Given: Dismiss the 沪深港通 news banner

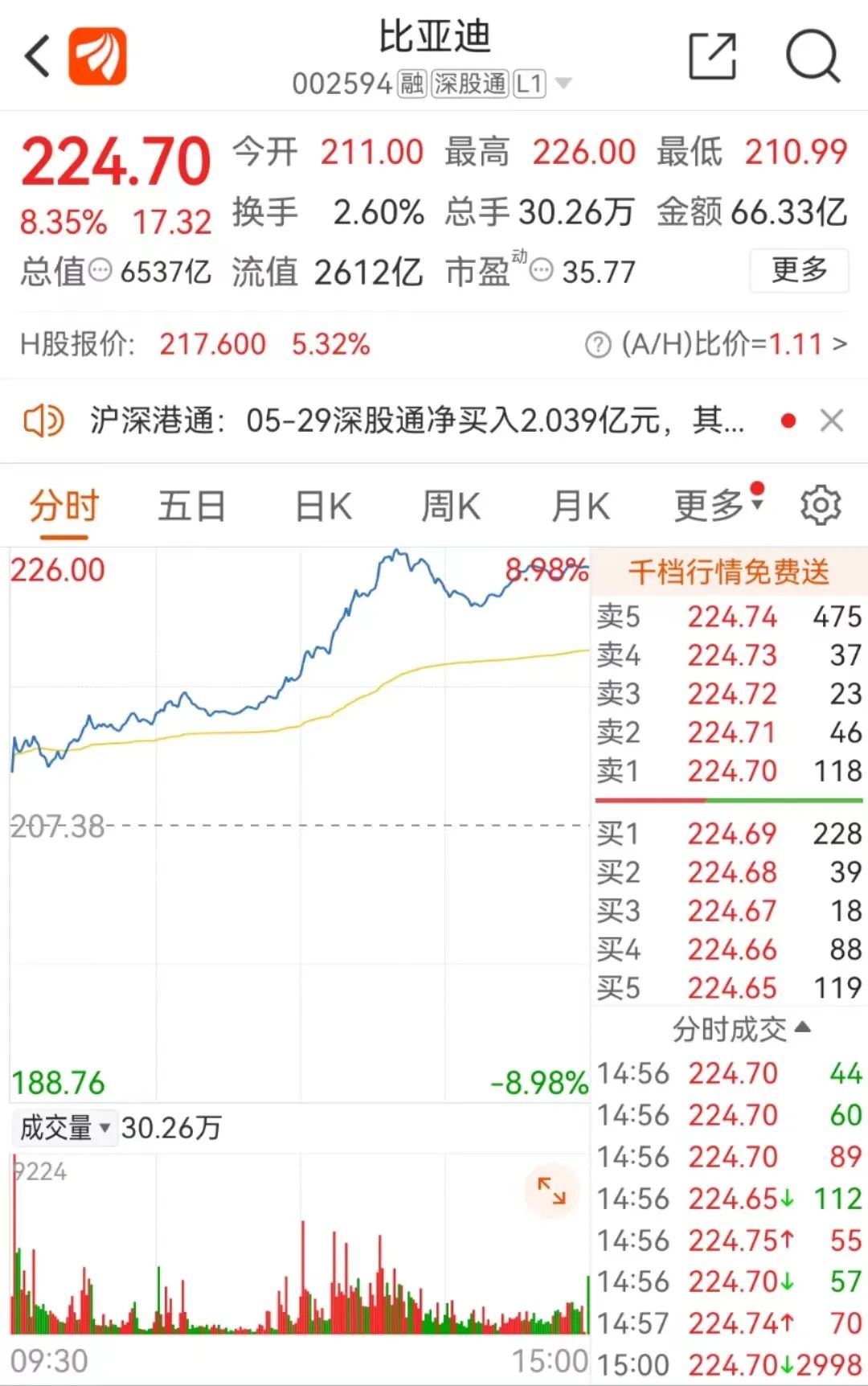Looking at the screenshot, I should tap(831, 420).
